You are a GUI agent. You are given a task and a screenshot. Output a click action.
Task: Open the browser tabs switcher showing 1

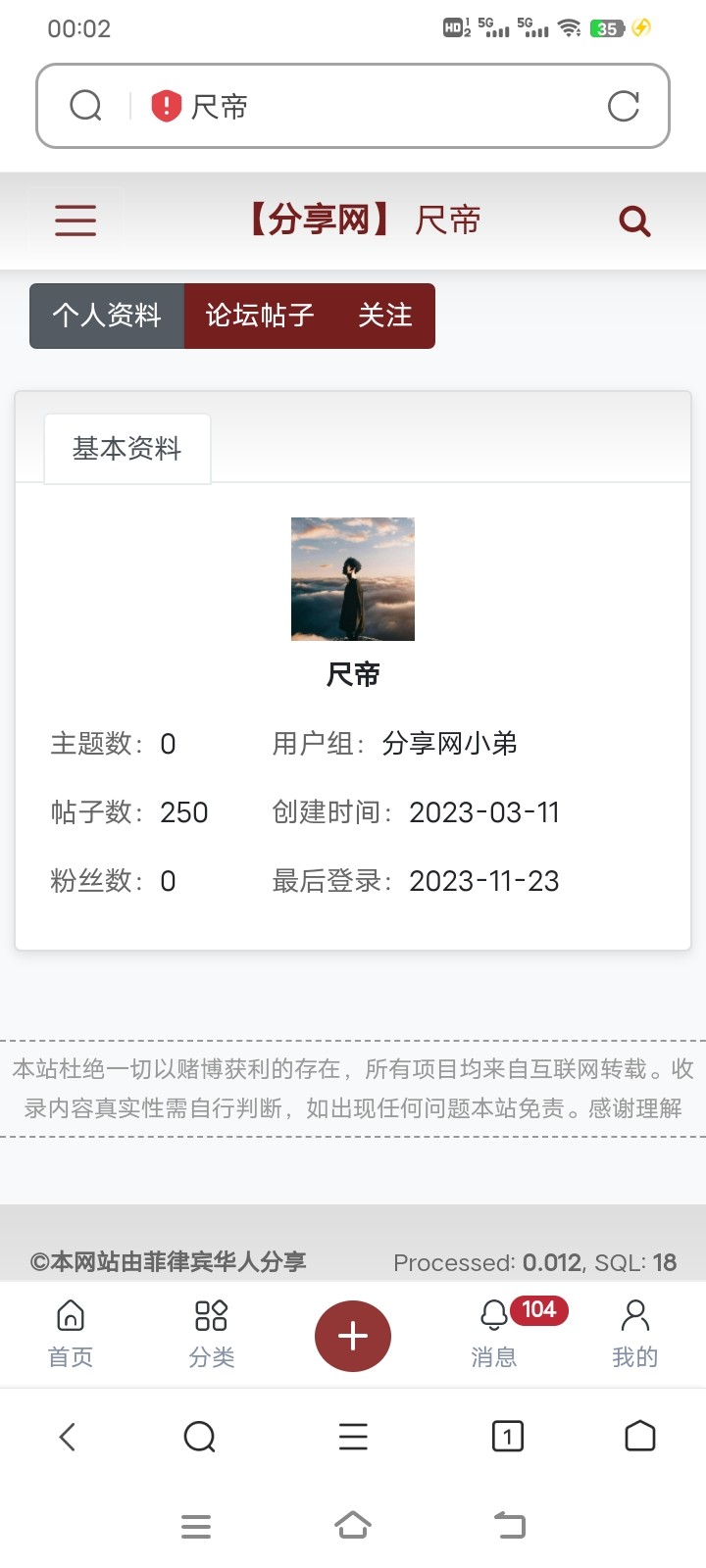(507, 1437)
